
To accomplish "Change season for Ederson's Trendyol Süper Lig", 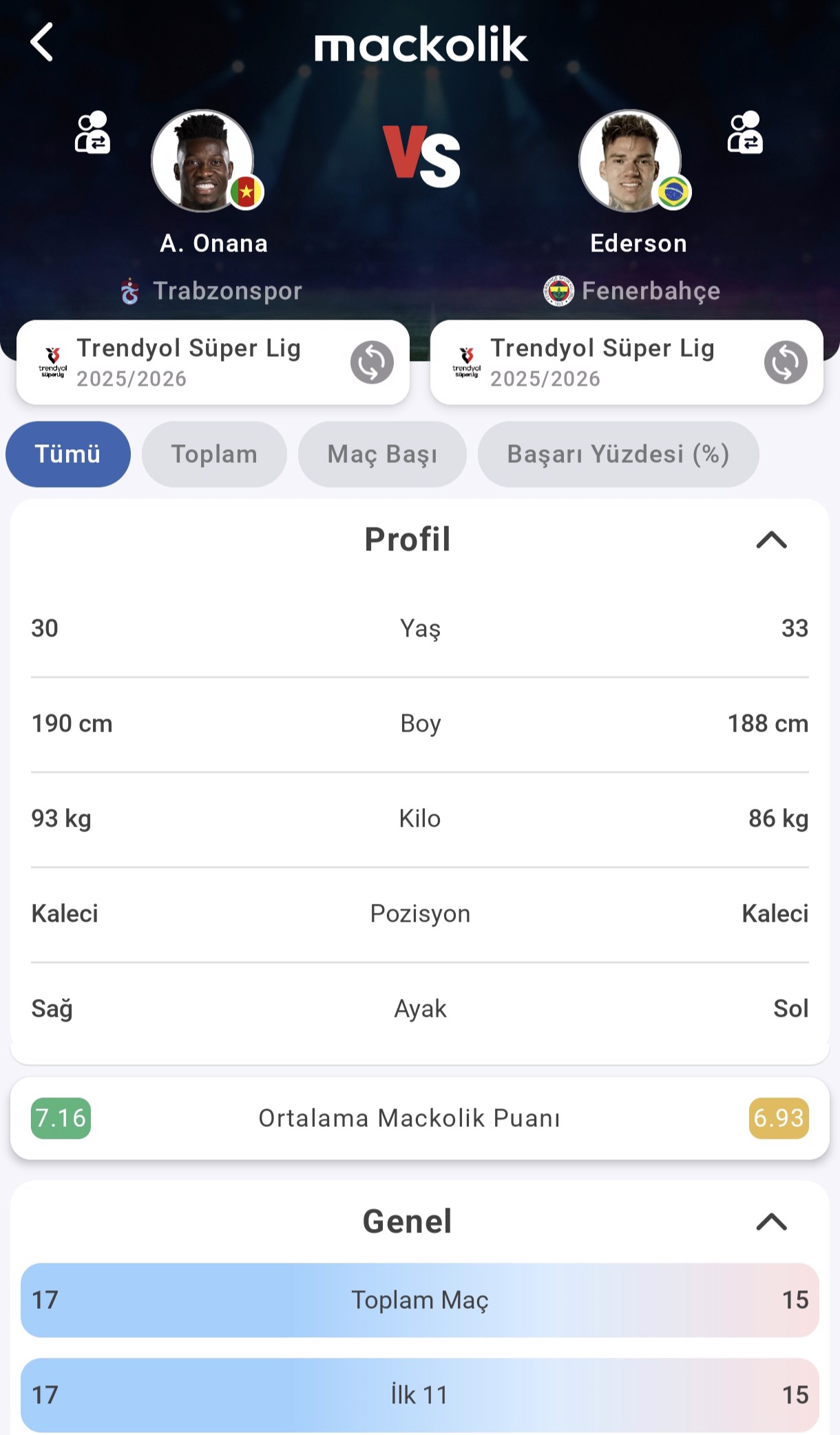I will [785, 362].
